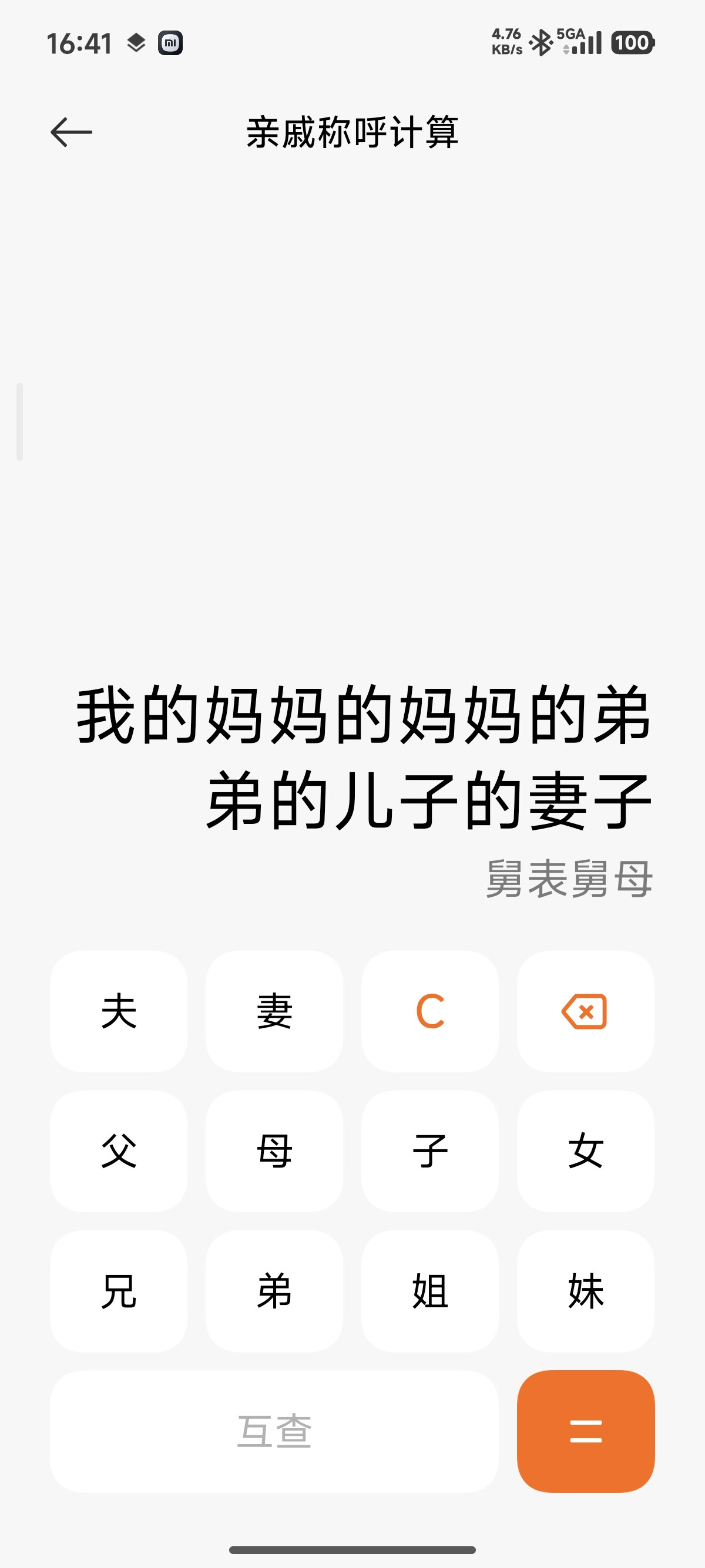
Task: Tap the 兄 key
Action: (119, 1291)
